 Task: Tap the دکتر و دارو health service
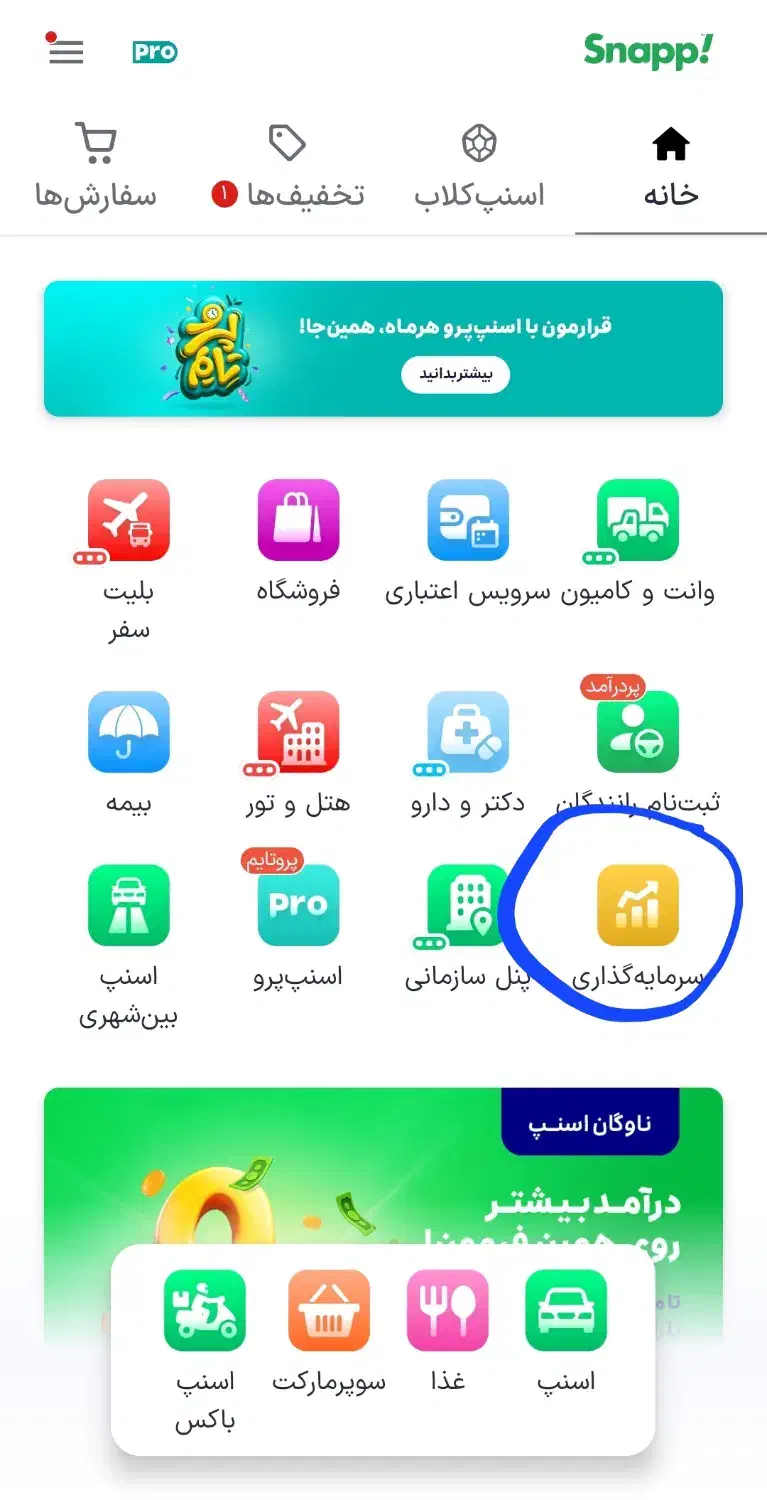pos(467,735)
